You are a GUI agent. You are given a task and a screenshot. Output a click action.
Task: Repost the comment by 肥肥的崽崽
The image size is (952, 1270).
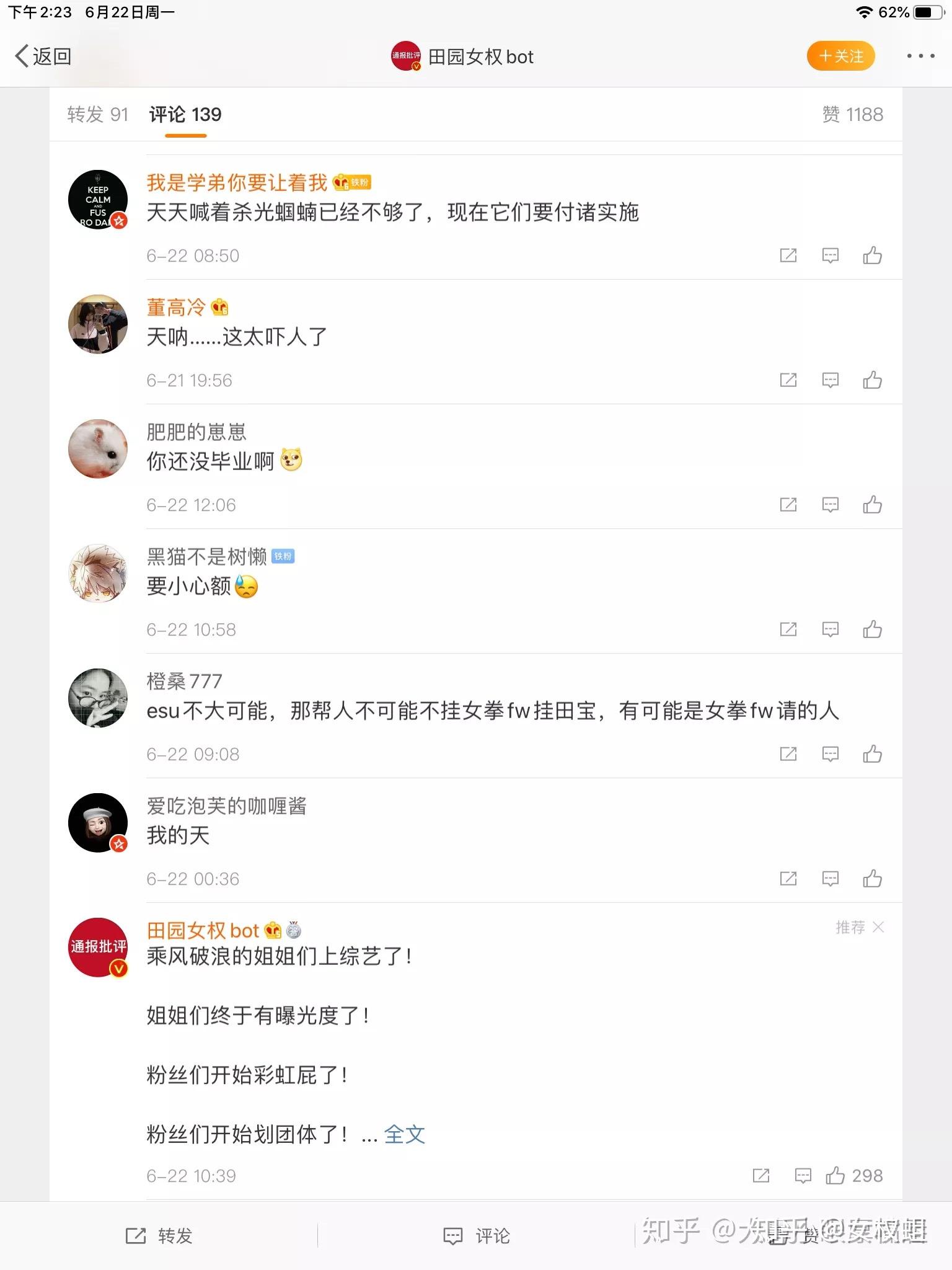[x=788, y=505]
